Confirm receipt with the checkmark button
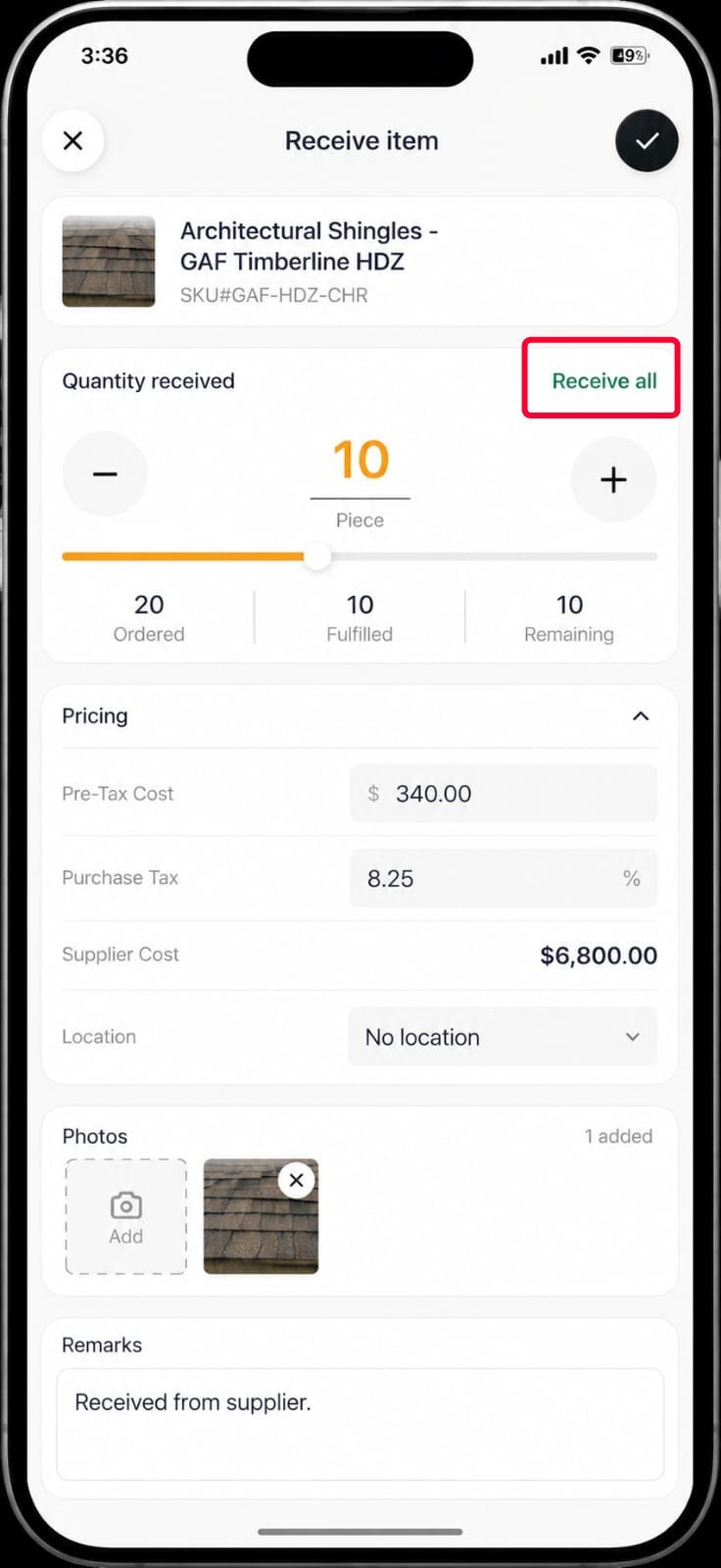The image size is (721, 1568). coord(647,141)
